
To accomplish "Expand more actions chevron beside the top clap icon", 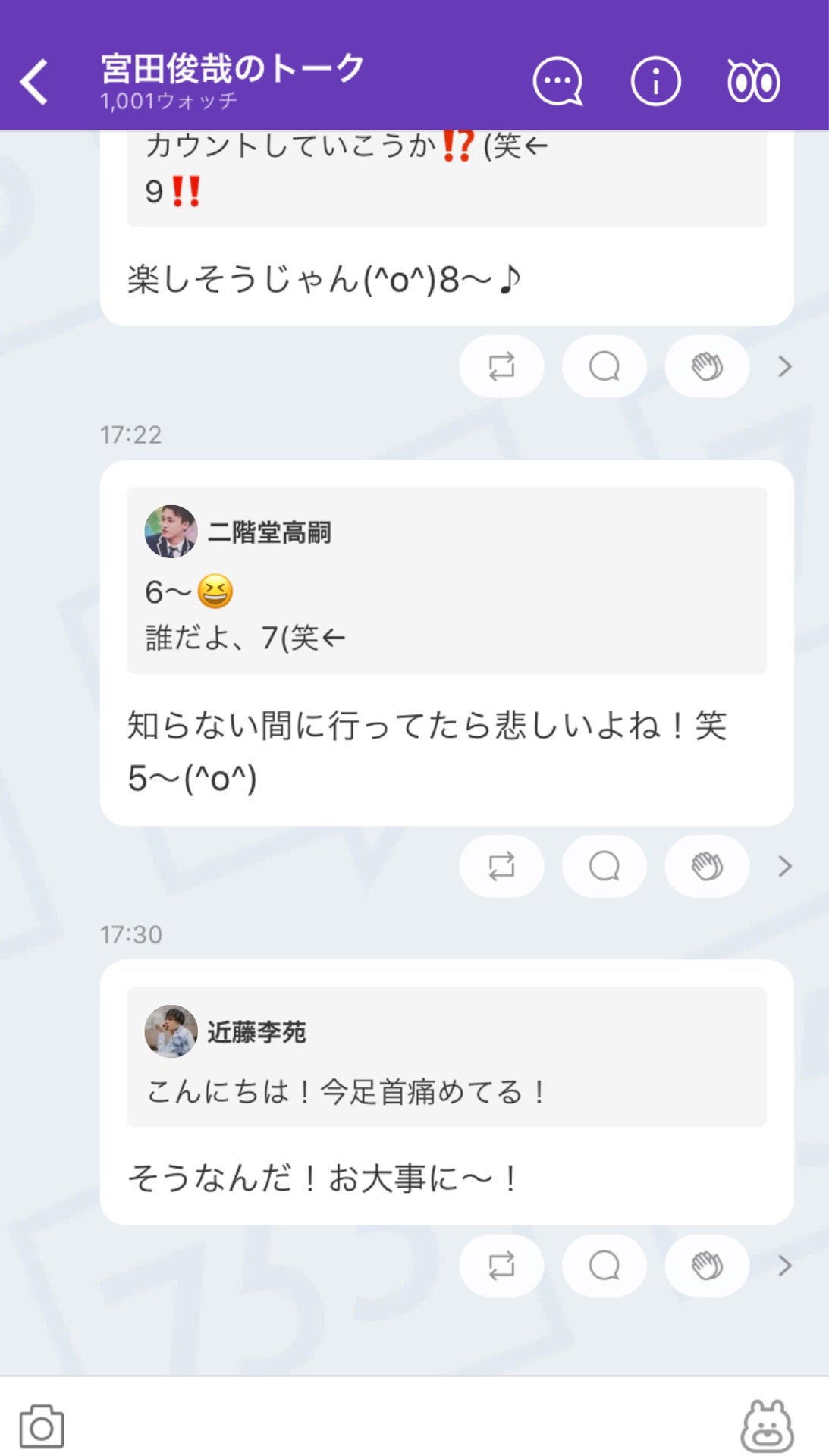I will [784, 366].
